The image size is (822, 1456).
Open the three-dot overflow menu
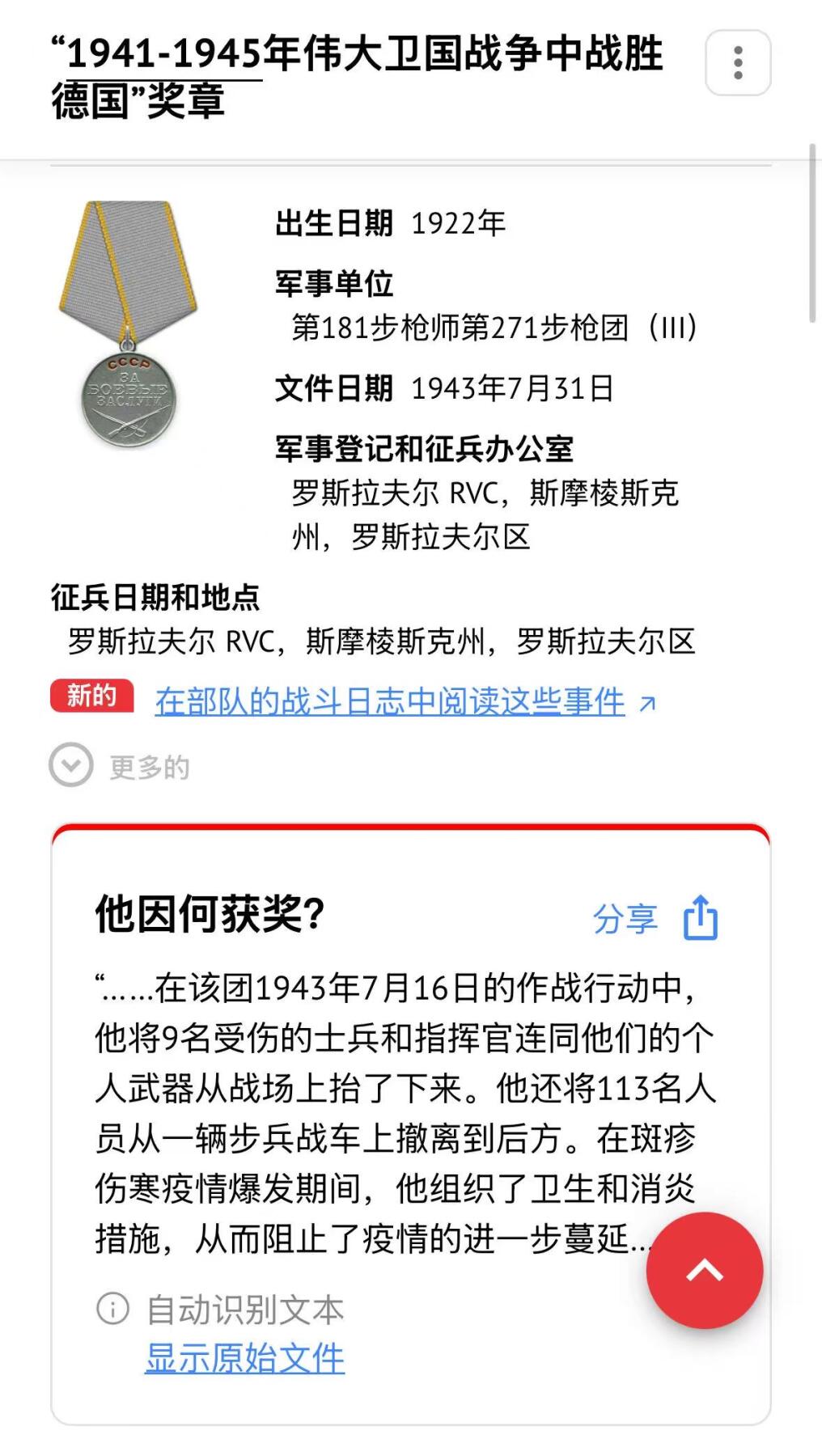[738, 63]
